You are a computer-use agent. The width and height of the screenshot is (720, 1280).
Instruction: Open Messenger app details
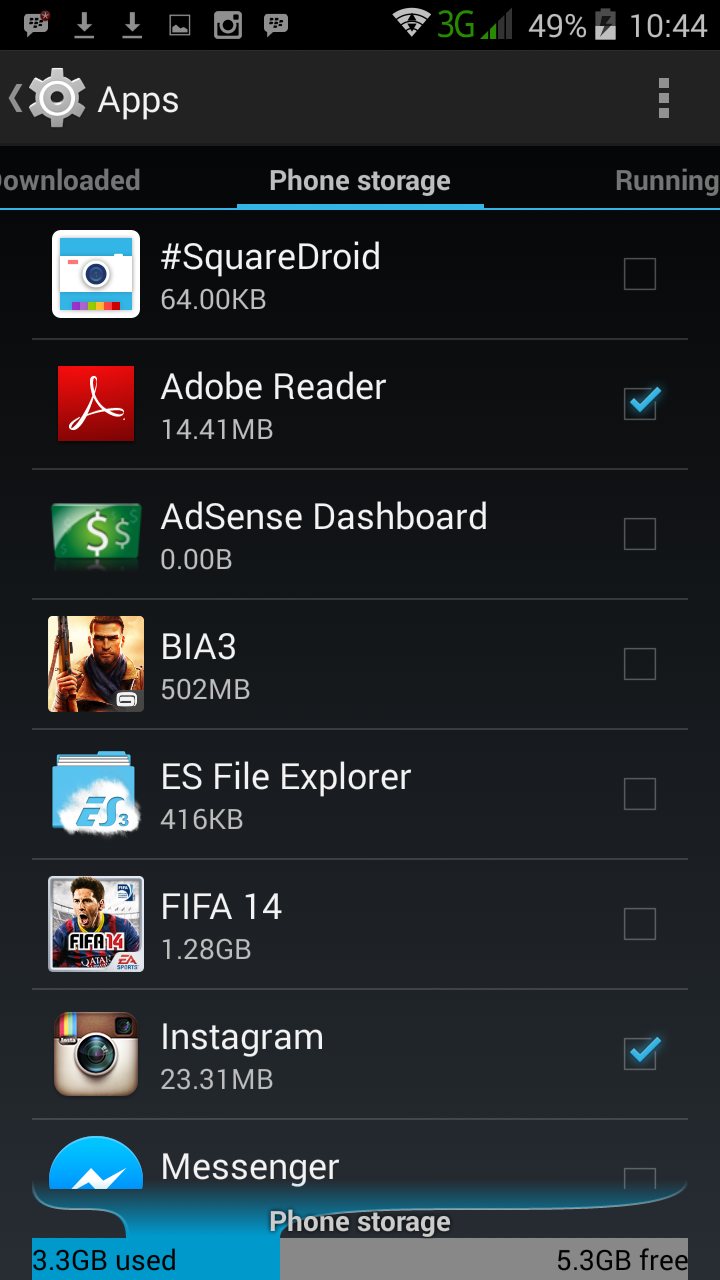(x=250, y=1166)
